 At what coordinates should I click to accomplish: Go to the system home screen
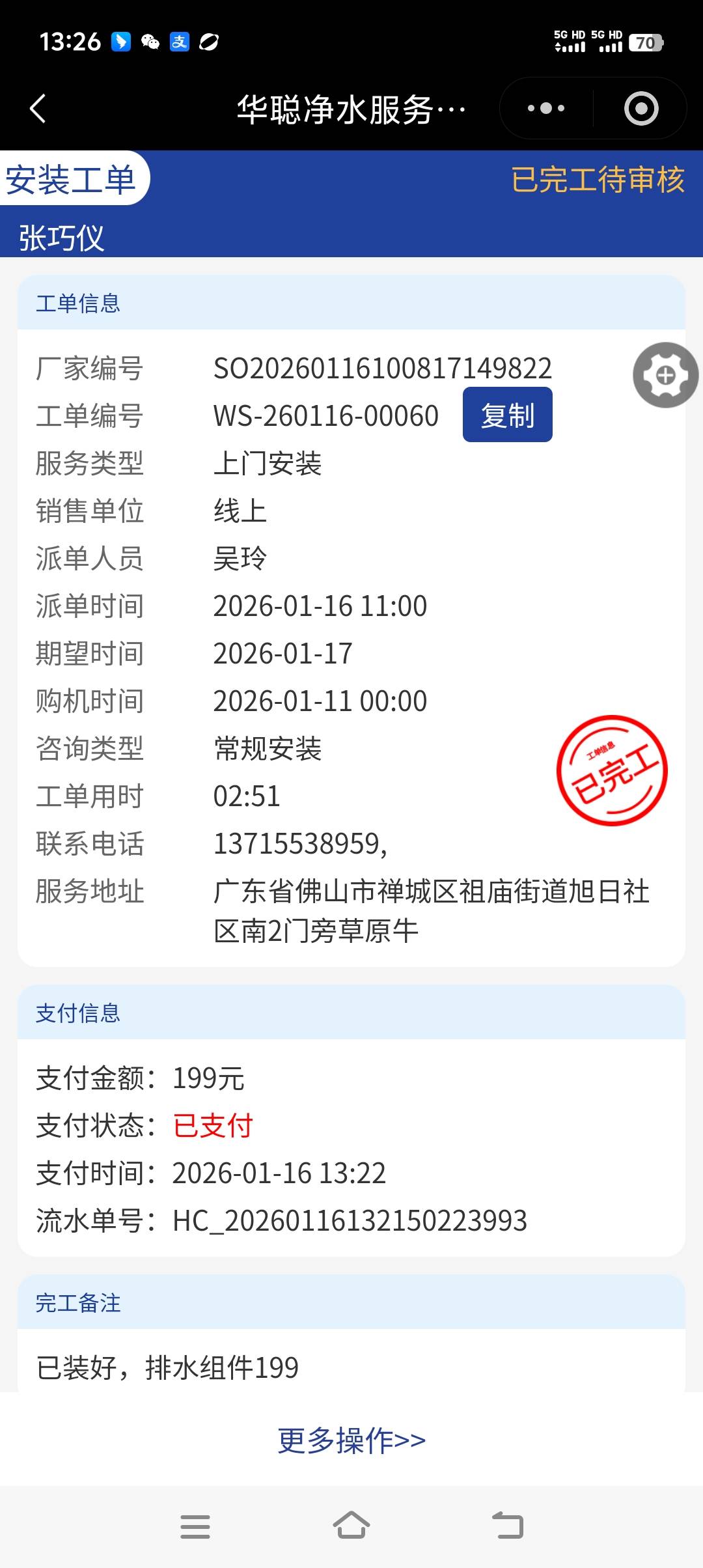coord(351,1526)
